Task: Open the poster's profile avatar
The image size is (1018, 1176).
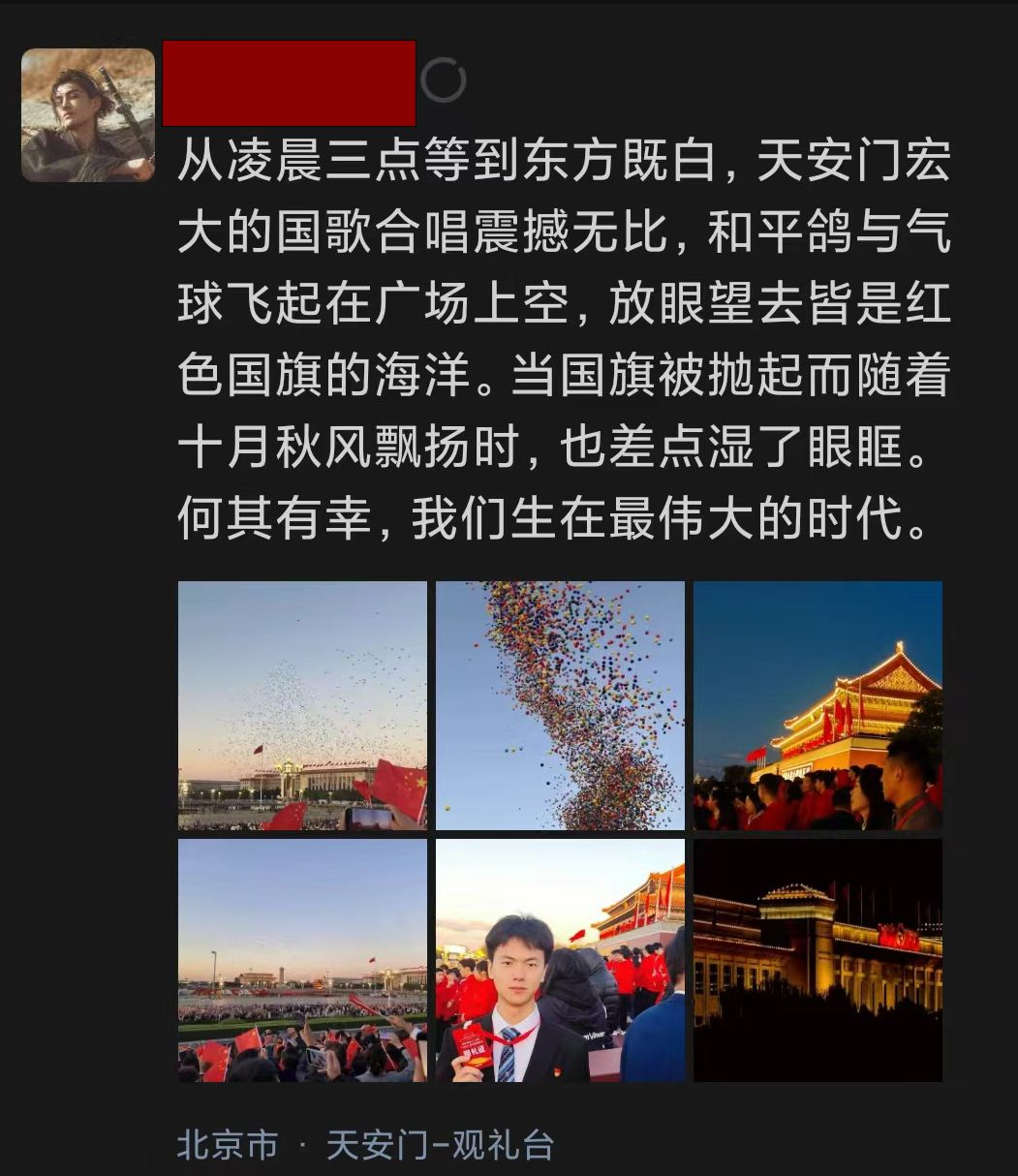Action: [x=88, y=115]
